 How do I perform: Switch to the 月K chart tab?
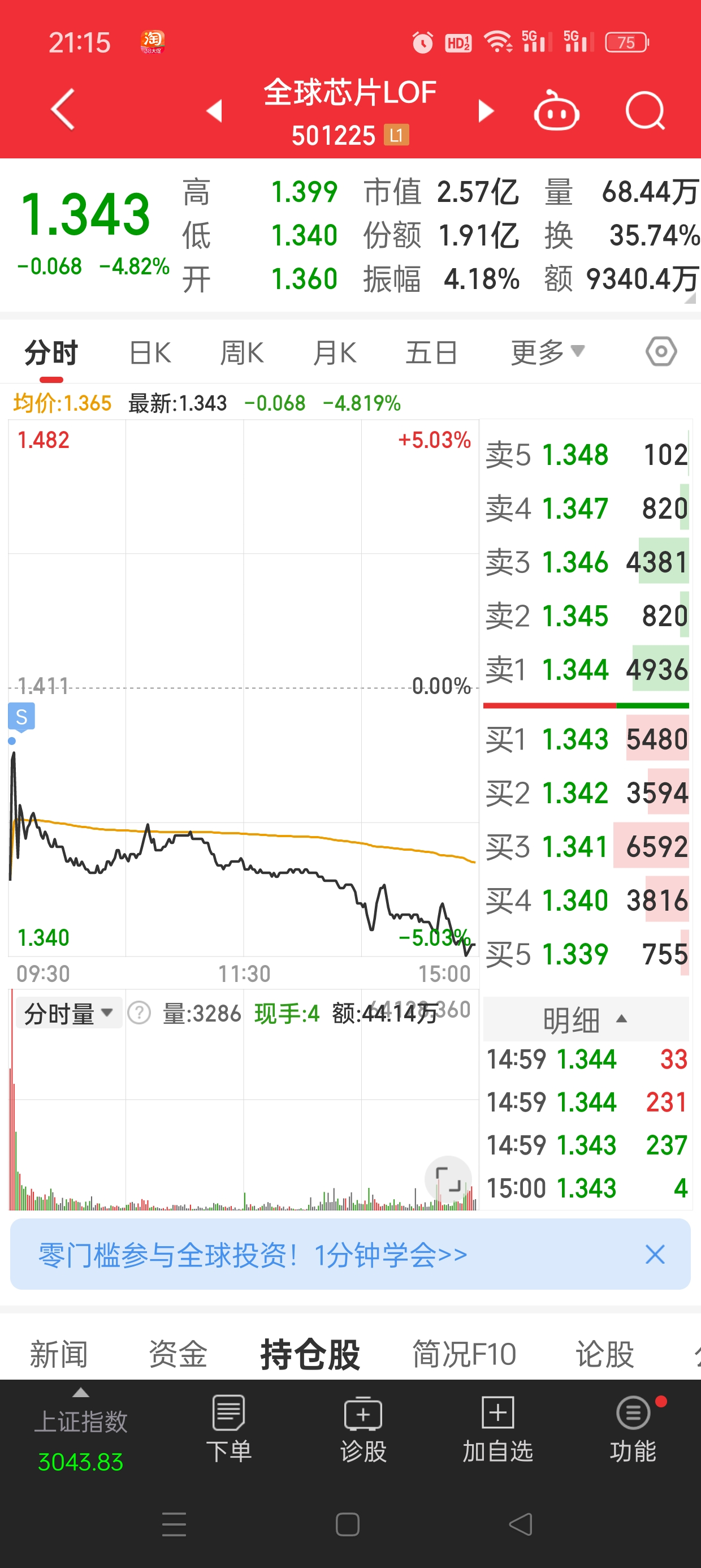(334, 352)
